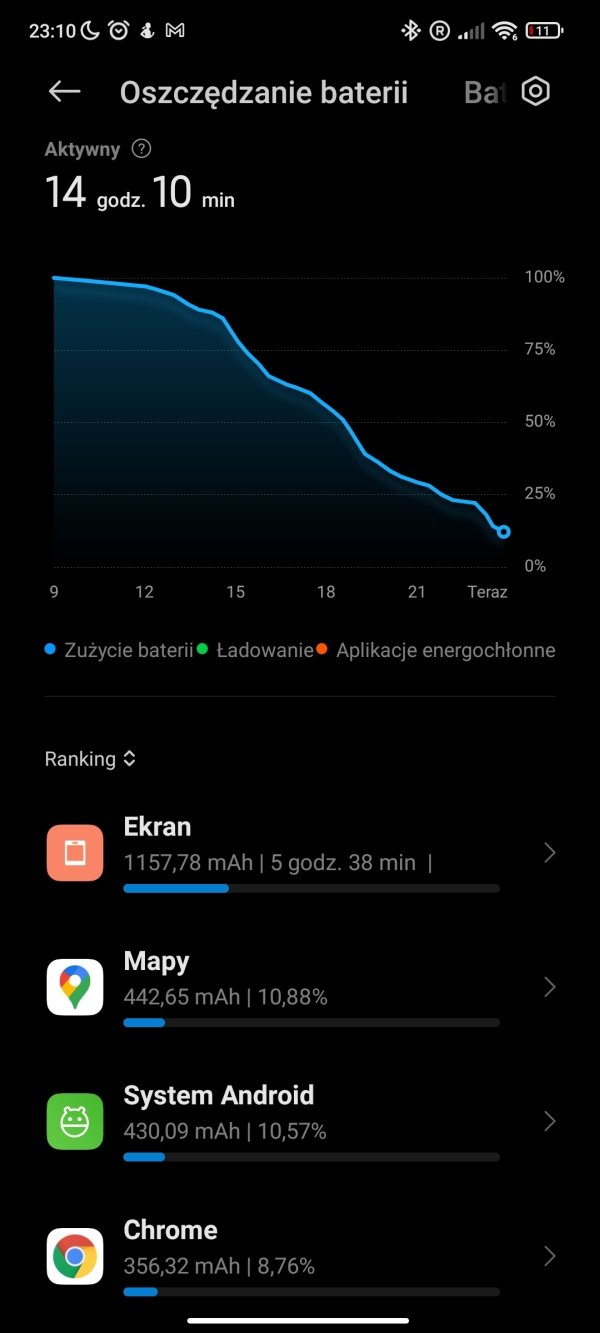Change sorting via Ranking dropdown
The image size is (600, 1333).
[90, 759]
